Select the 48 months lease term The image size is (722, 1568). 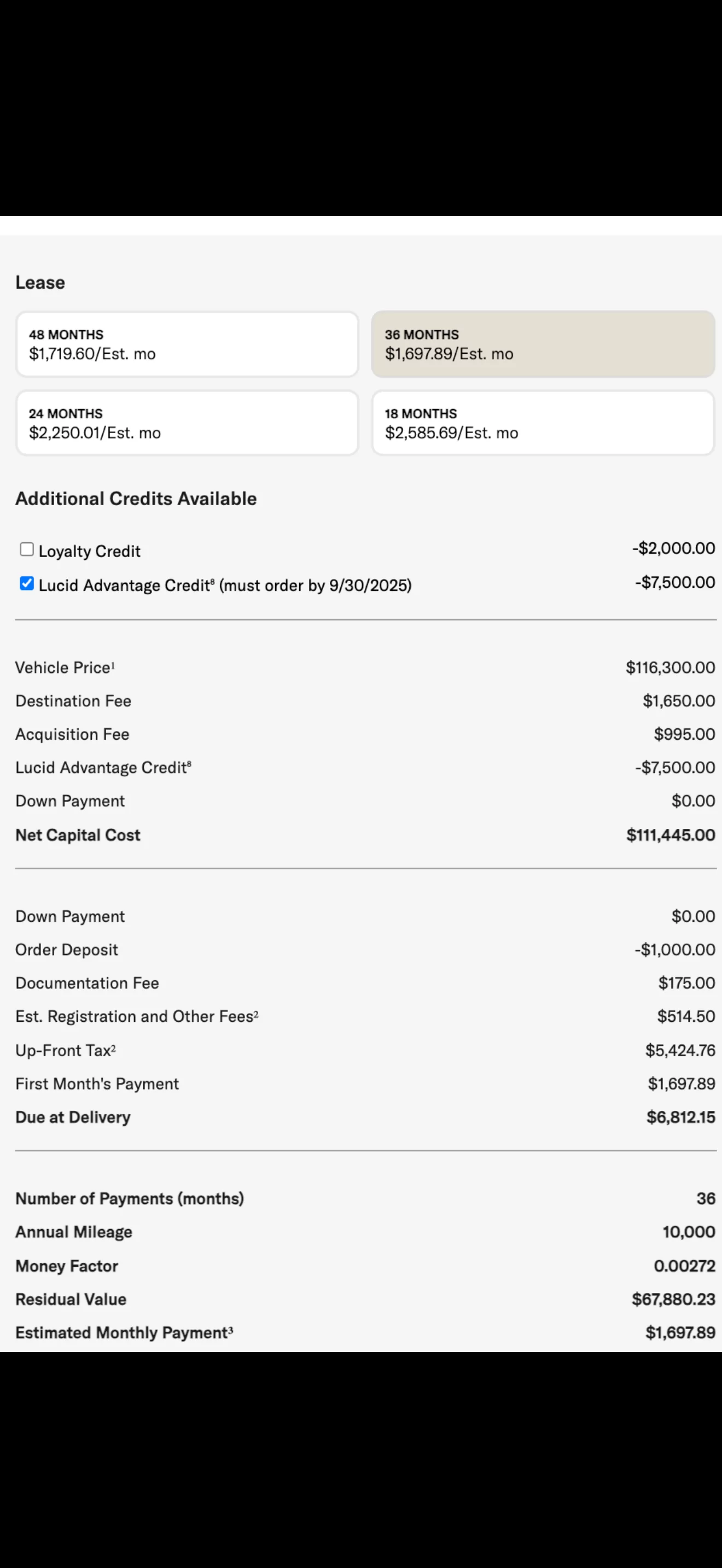(x=187, y=344)
